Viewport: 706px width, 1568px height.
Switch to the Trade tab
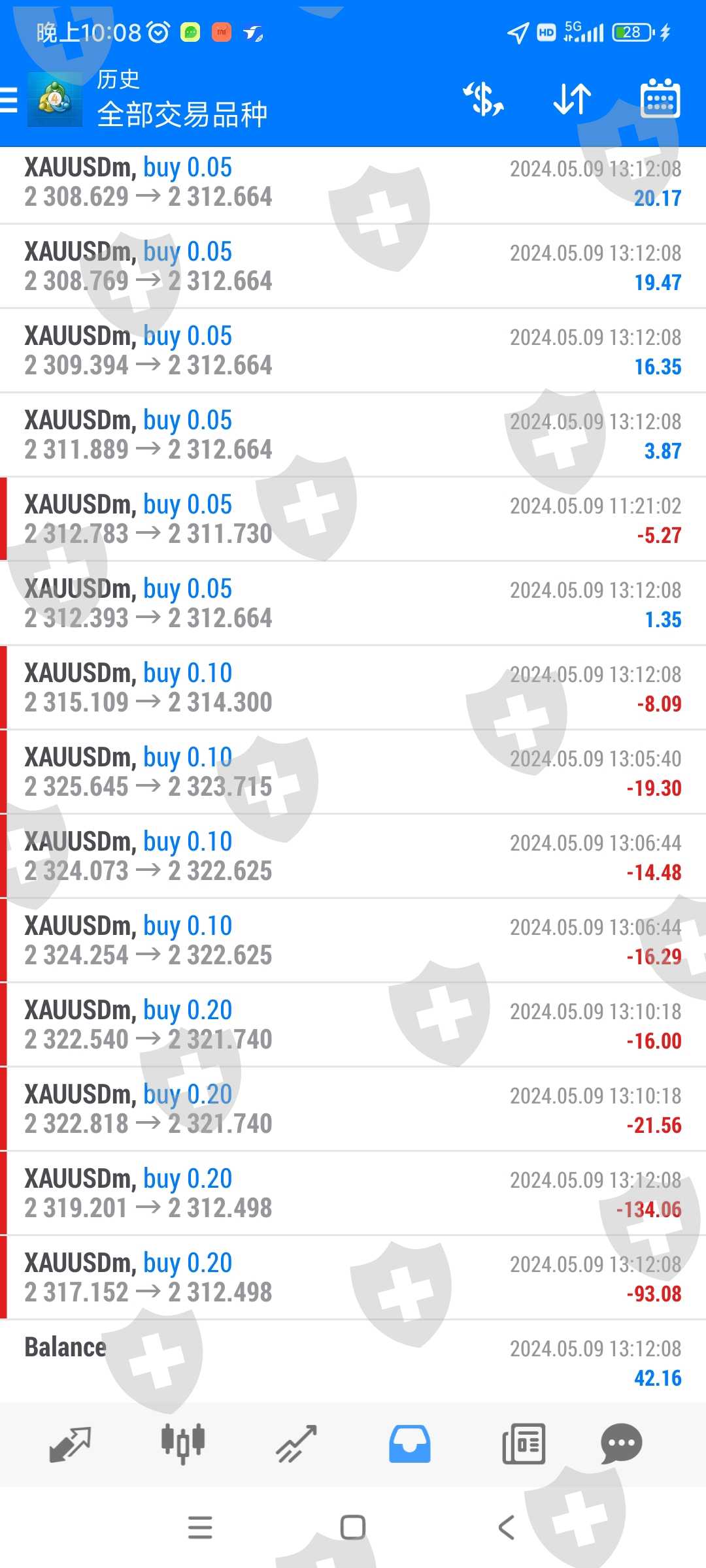(x=296, y=1444)
